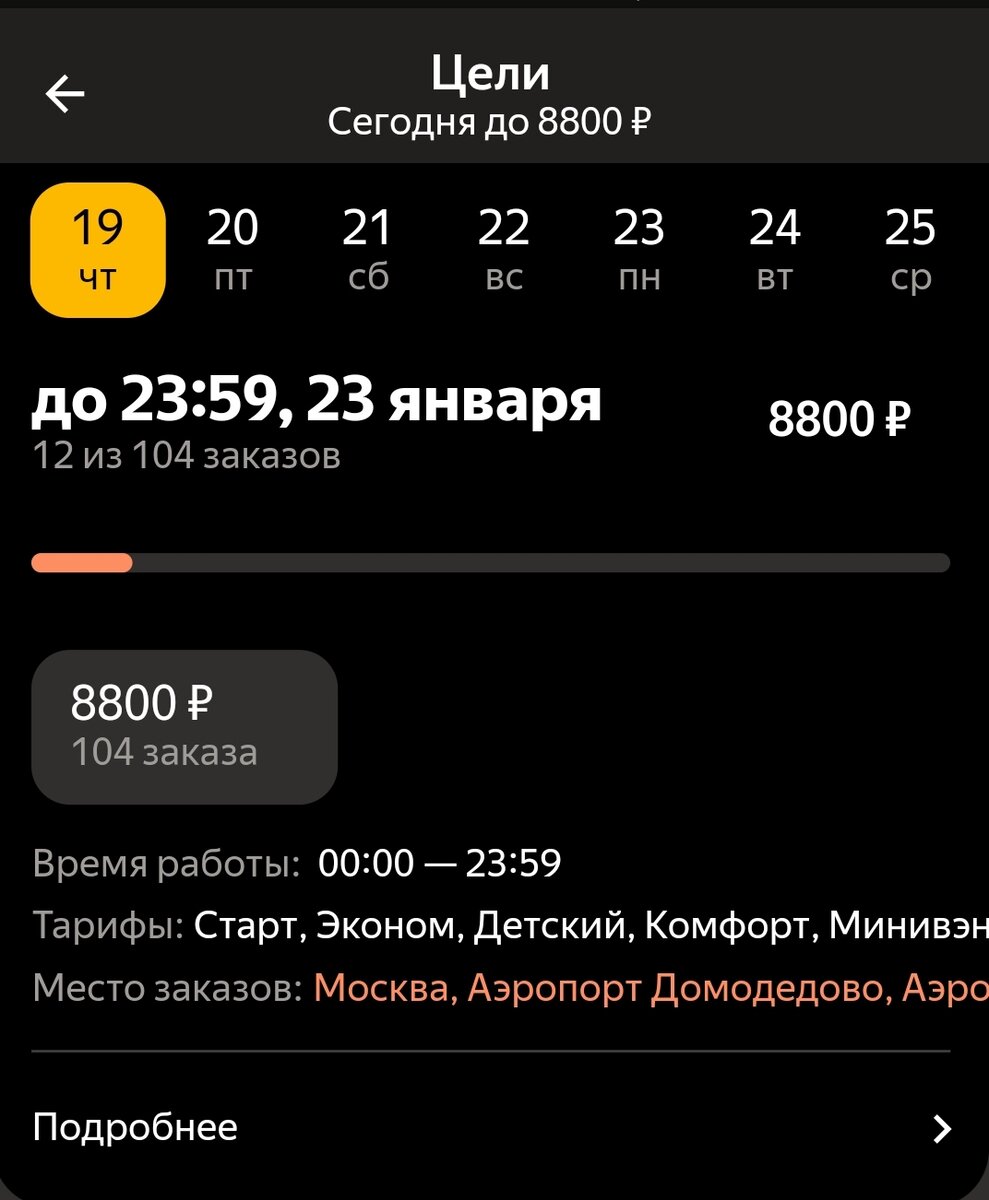Image resolution: width=989 pixels, height=1200 pixels.
Task: Tap the 8800 ₽ / 104 заказа goal card
Action: 184,726
